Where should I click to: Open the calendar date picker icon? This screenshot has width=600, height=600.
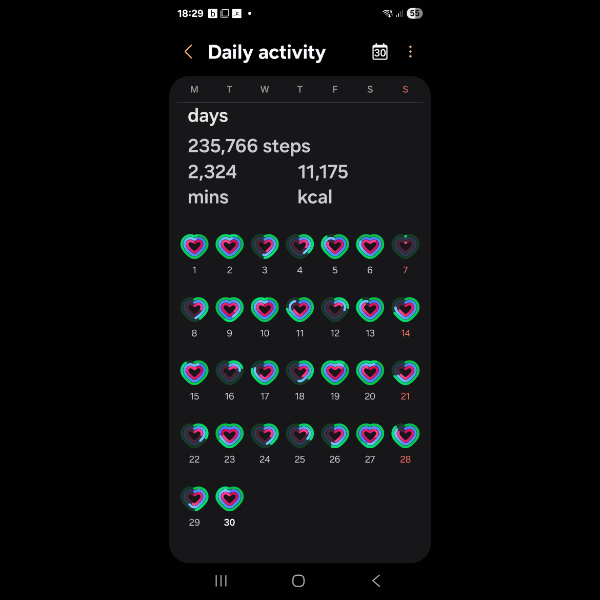tap(380, 52)
